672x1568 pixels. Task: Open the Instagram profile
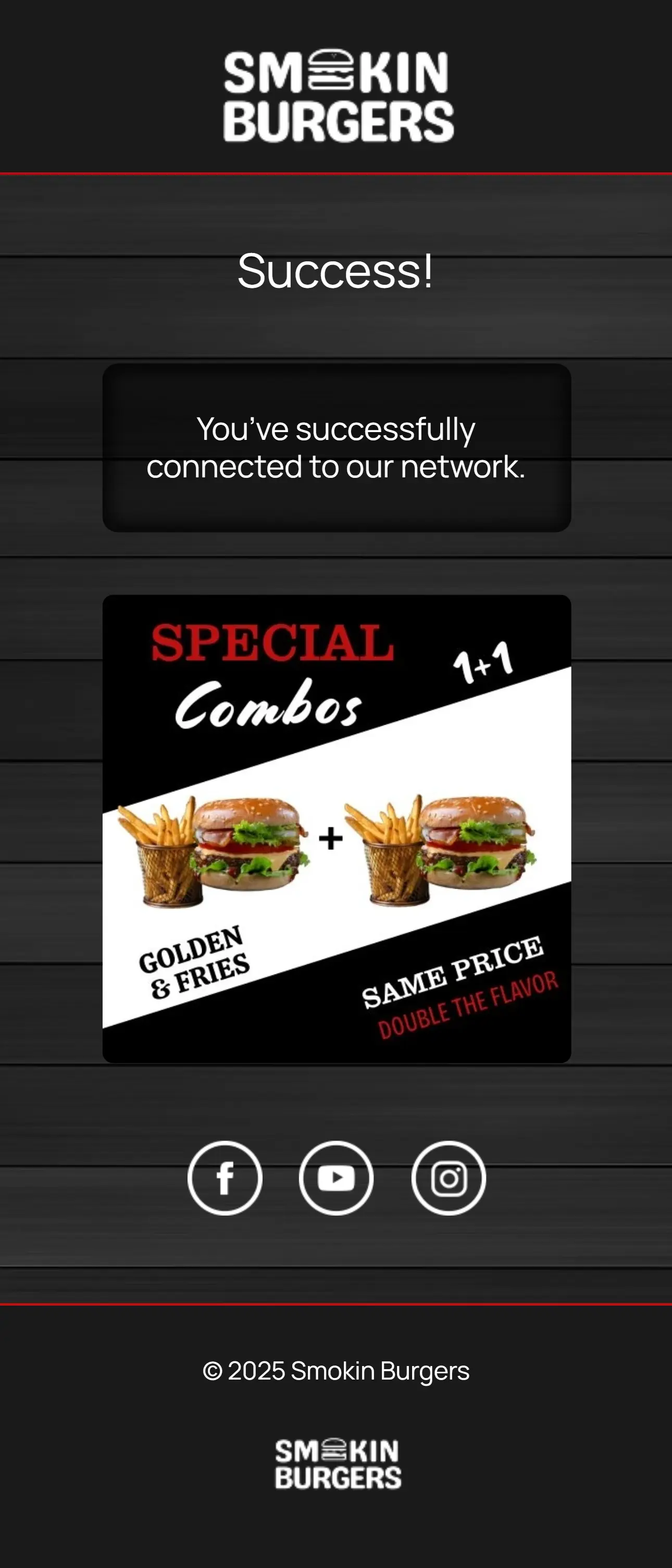(449, 1178)
